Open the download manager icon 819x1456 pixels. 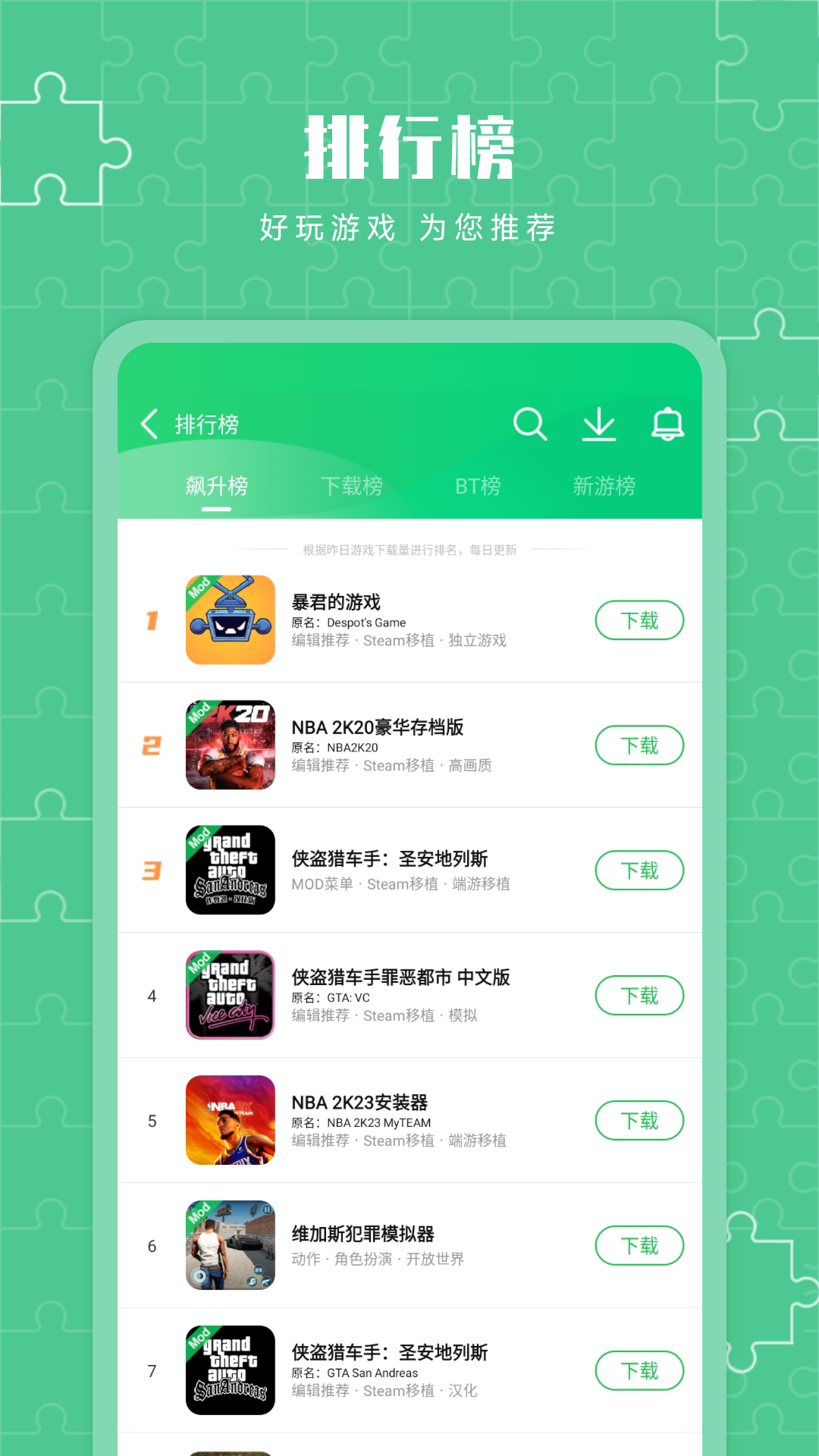[601, 425]
